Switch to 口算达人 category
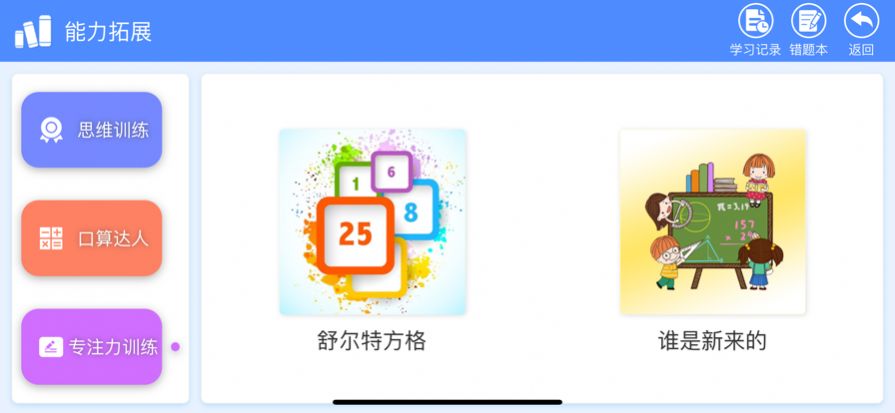The height and width of the screenshot is (413, 895). click(92, 238)
